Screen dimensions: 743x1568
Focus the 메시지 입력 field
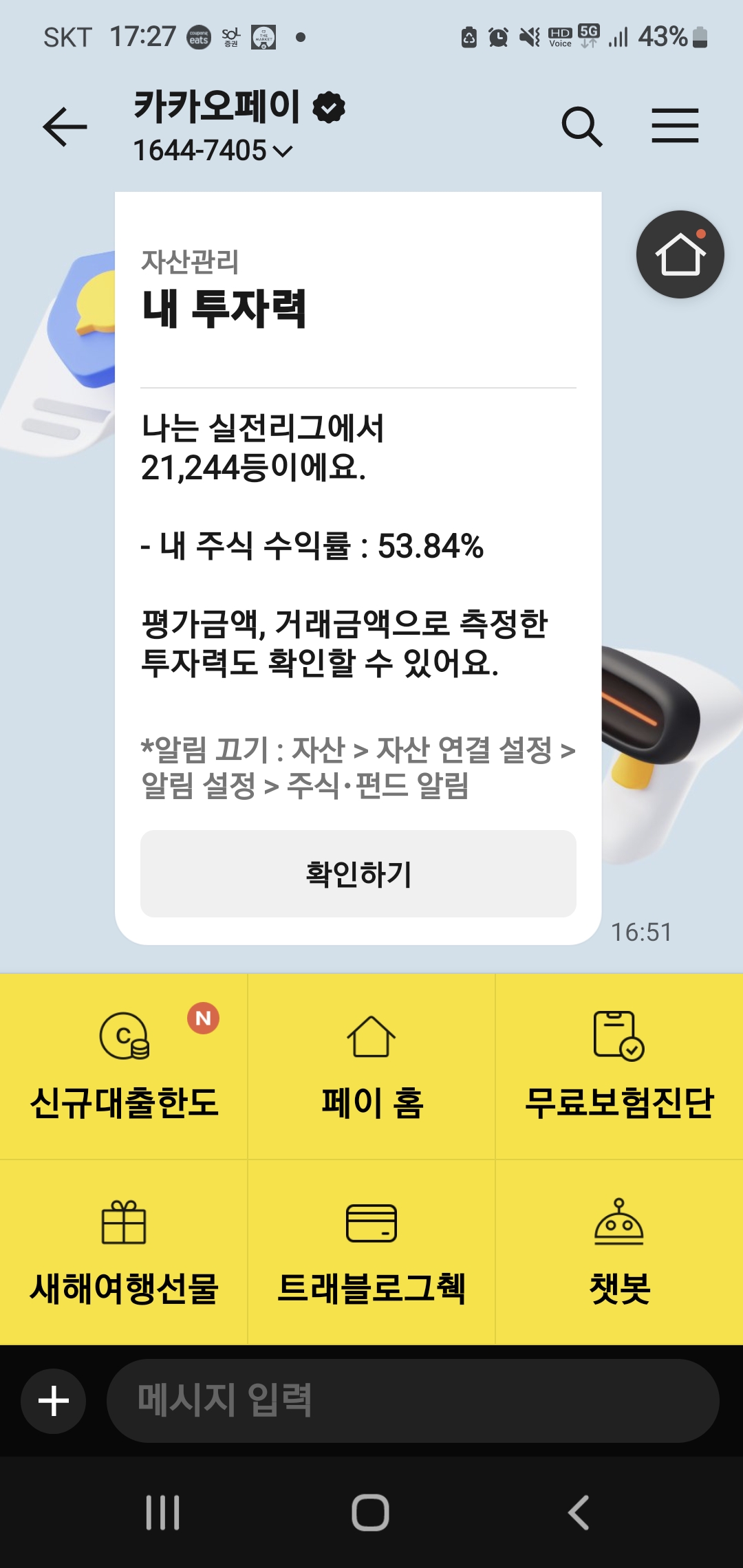pyautogui.click(x=413, y=1401)
